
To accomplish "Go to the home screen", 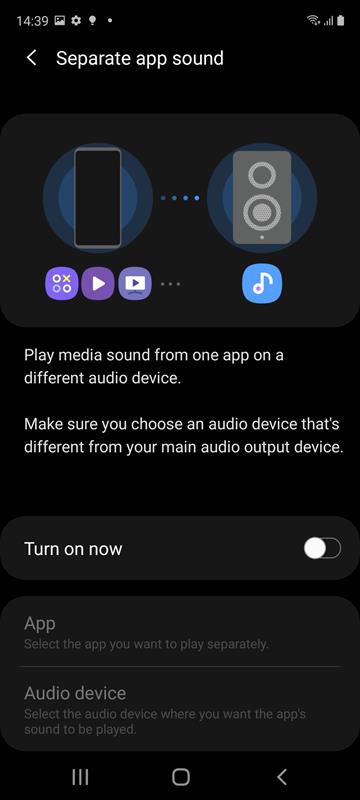I will tap(181, 777).
